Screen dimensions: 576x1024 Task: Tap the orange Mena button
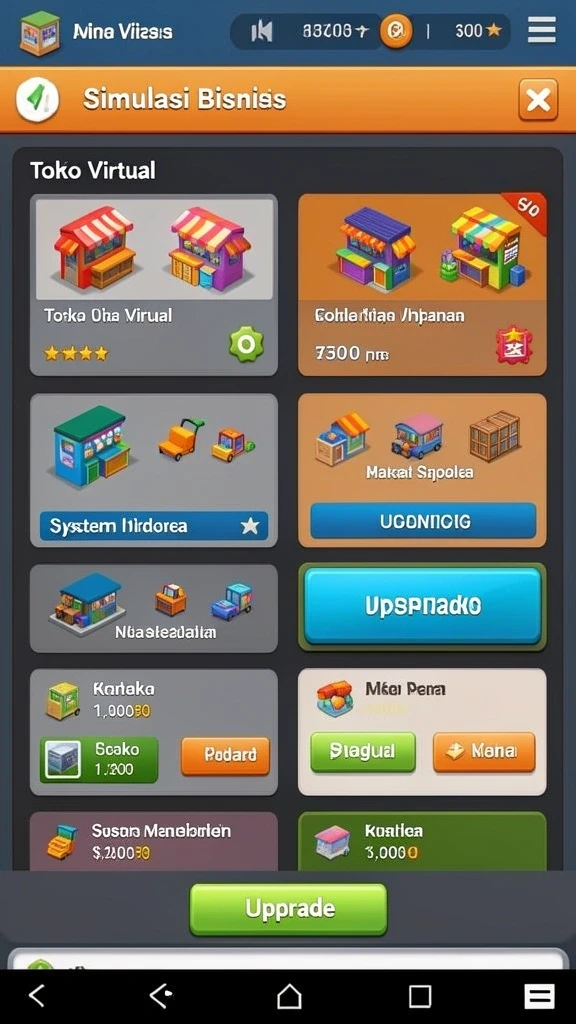coord(484,752)
